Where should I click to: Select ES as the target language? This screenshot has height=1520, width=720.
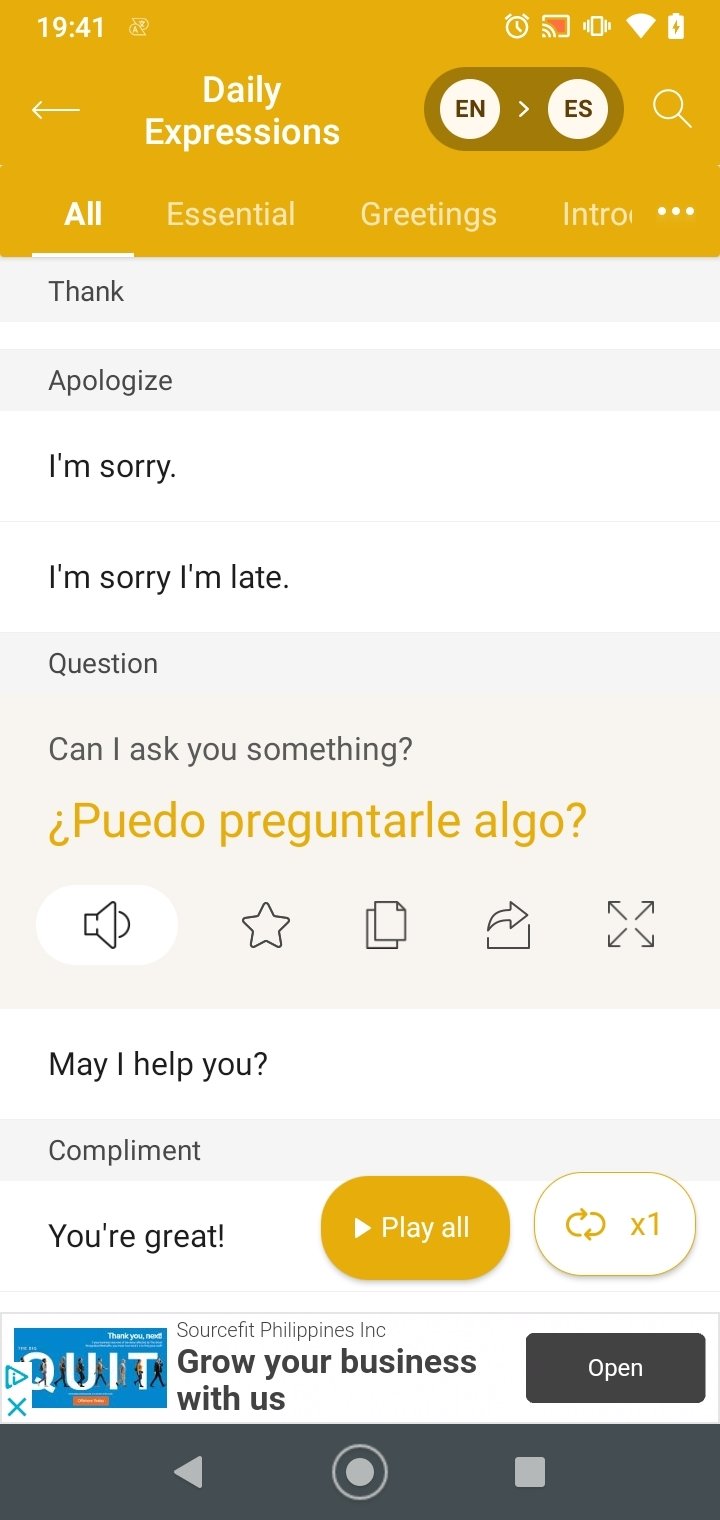(578, 109)
